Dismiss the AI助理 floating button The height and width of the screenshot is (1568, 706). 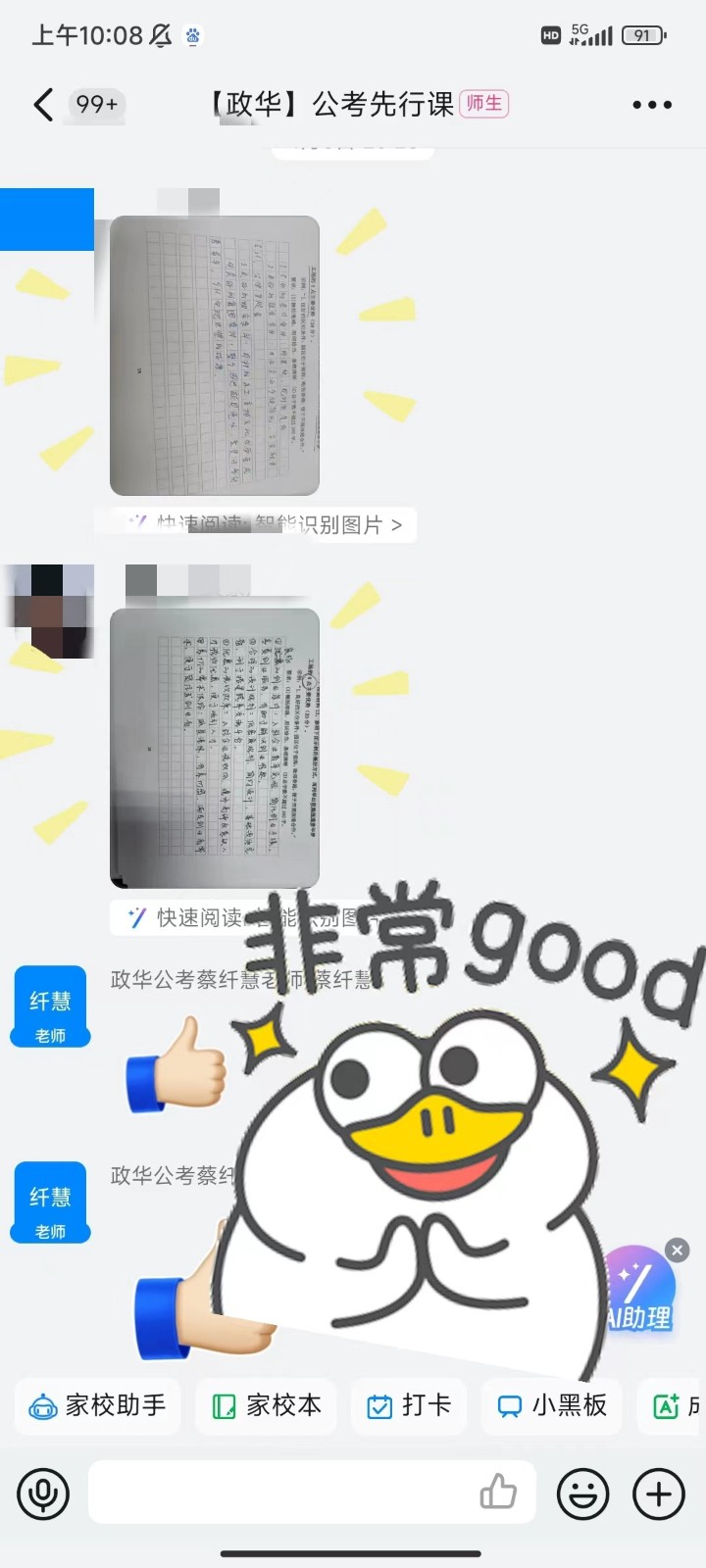[677, 1249]
